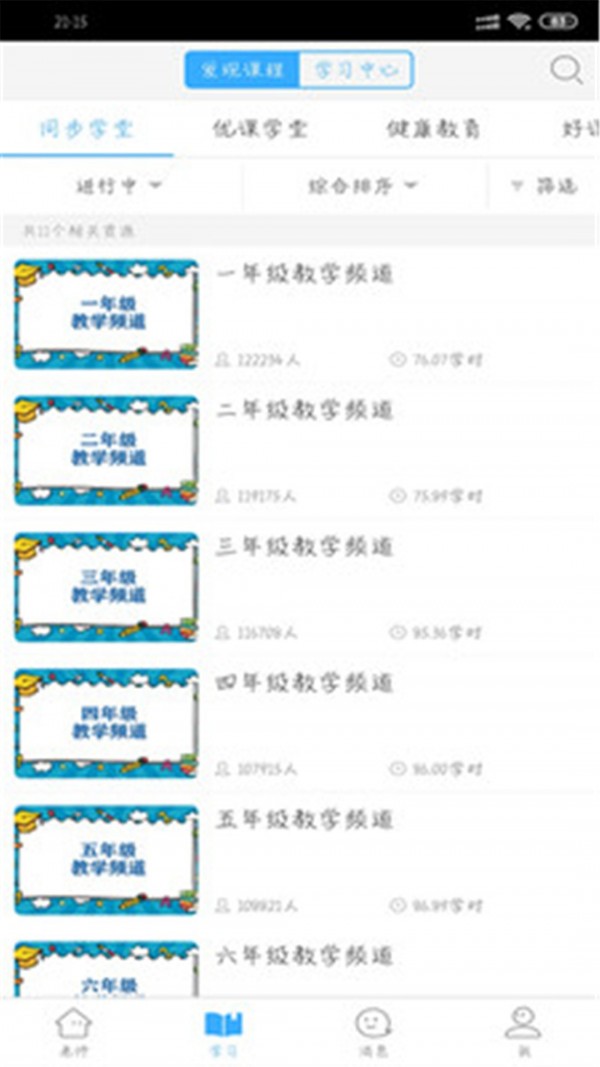Switch to the 学习中心 segment
The image size is (600, 1067).
pyautogui.click(x=355, y=70)
